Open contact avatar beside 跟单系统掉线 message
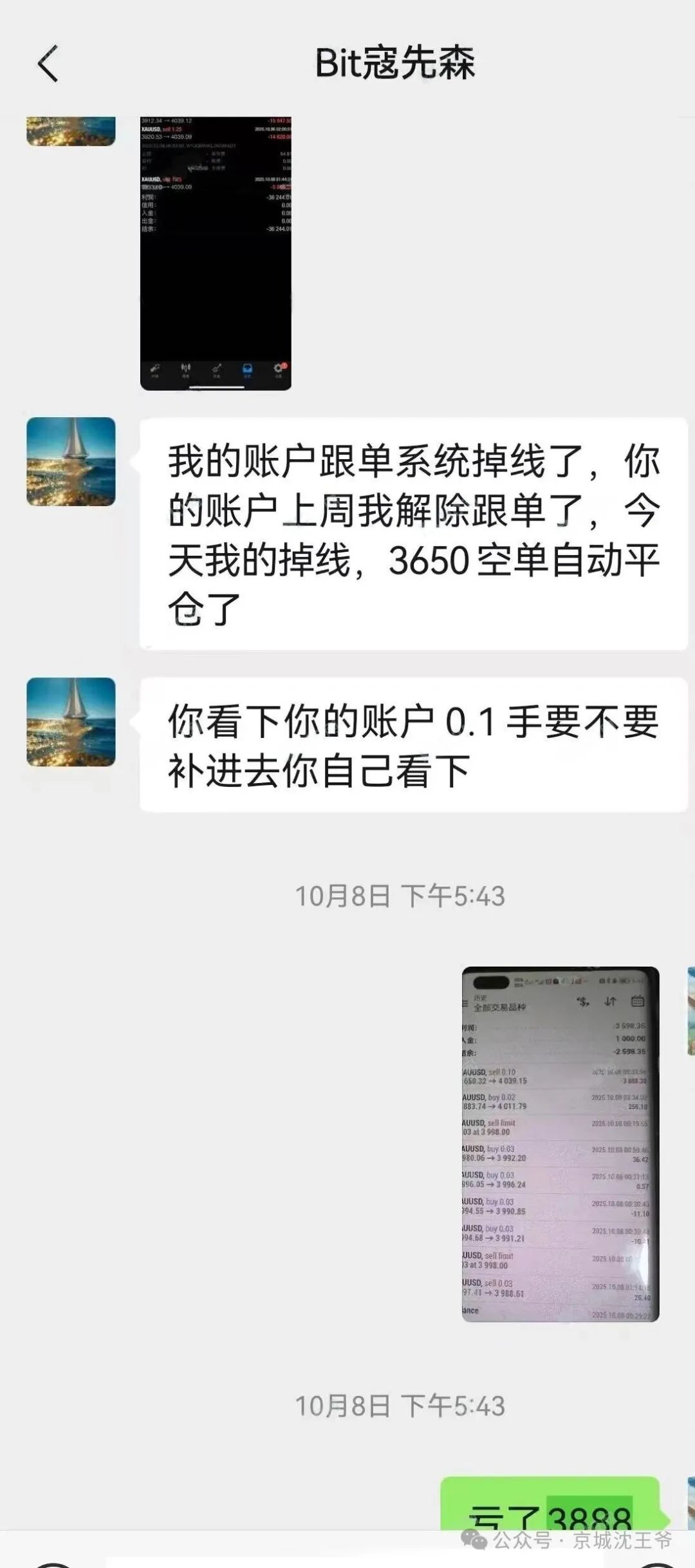The image size is (695, 1568). 71,461
